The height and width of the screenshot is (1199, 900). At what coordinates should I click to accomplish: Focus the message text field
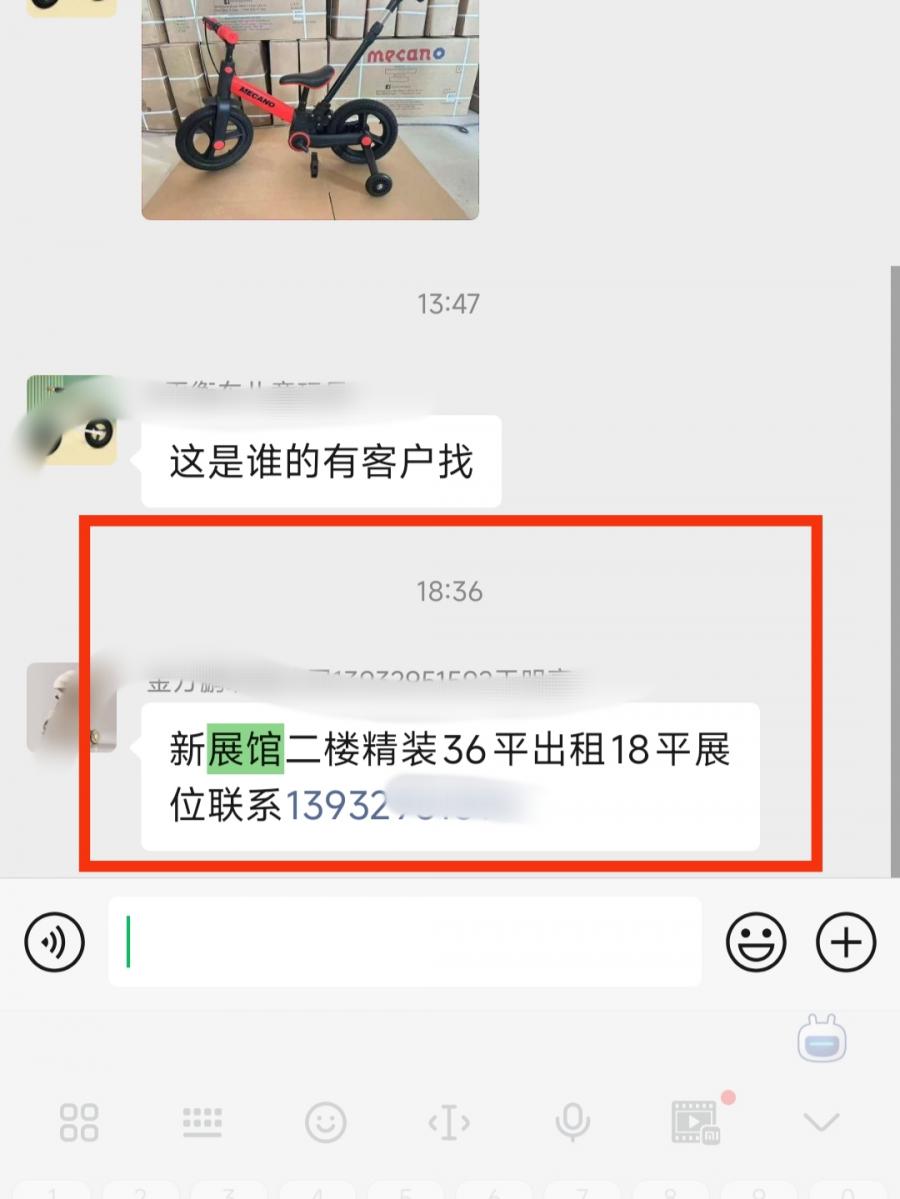click(x=405, y=942)
